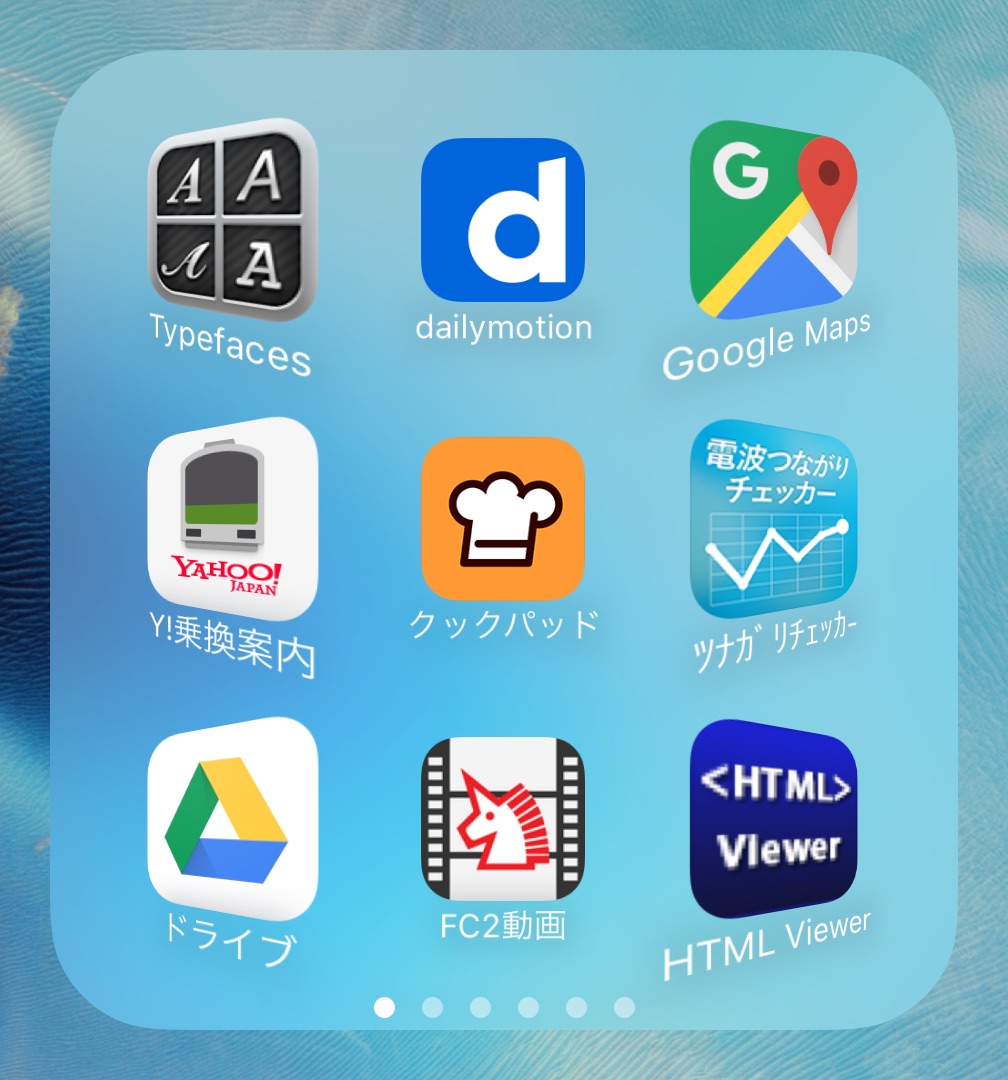Open Google Maps
The width and height of the screenshot is (1008, 1080).
click(x=773, y=218)
